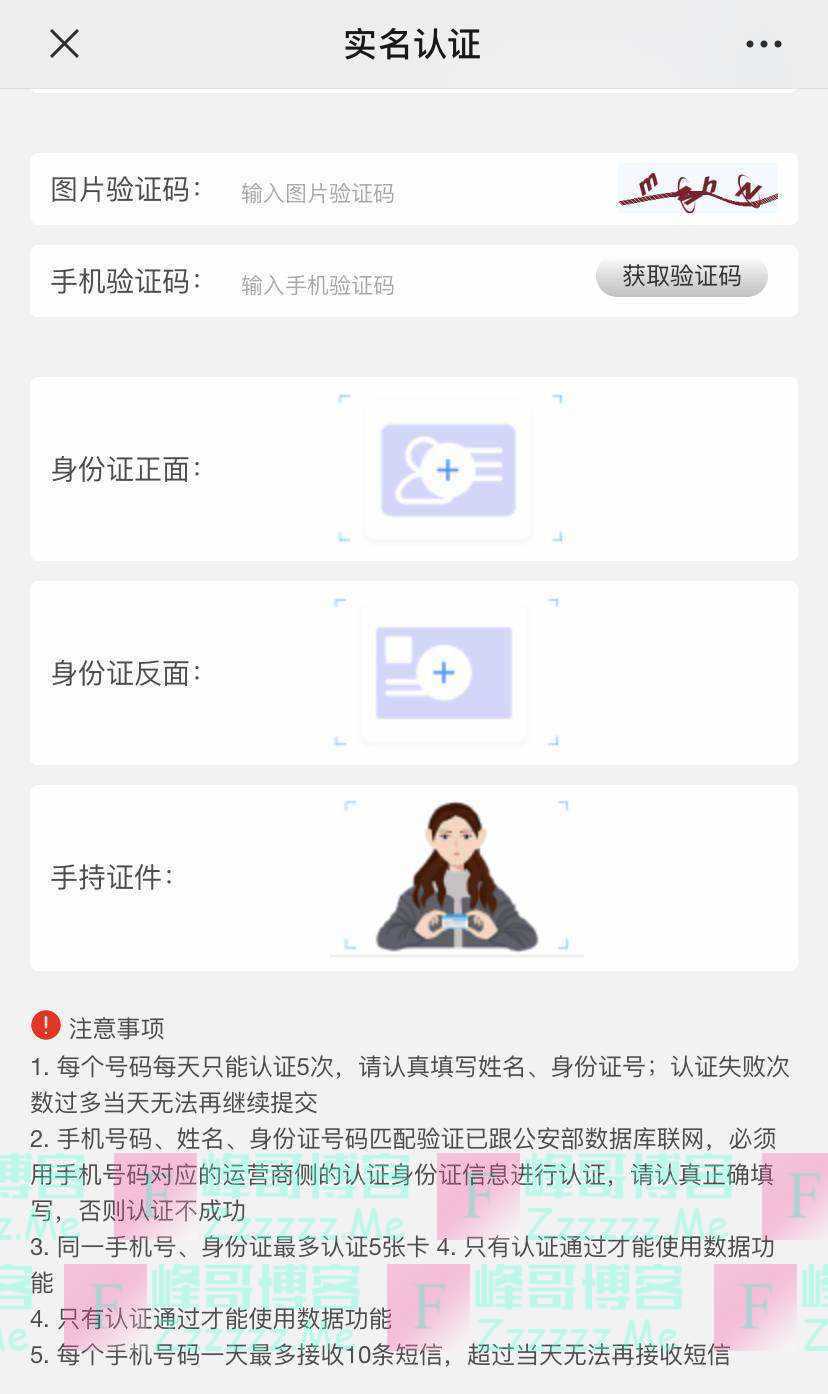This screenshot has width=828, height=1394.
Task: Upload 身份证正面 photo
Action: [449, 469]
